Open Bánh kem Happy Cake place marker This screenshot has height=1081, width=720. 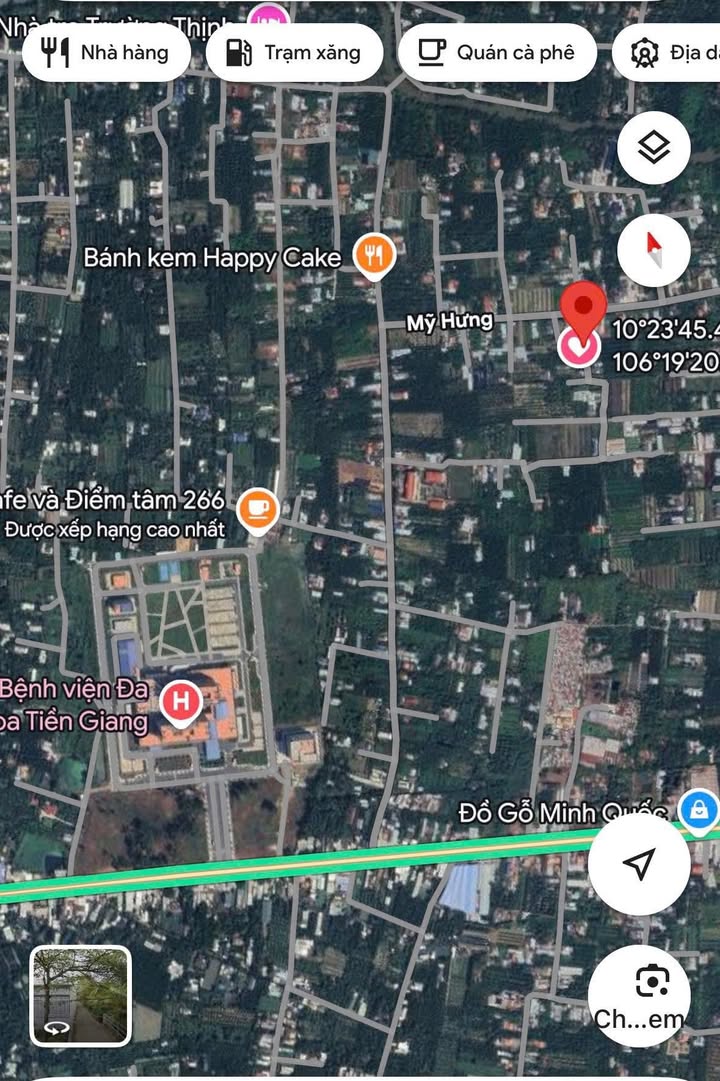click(x=375, y=257)
